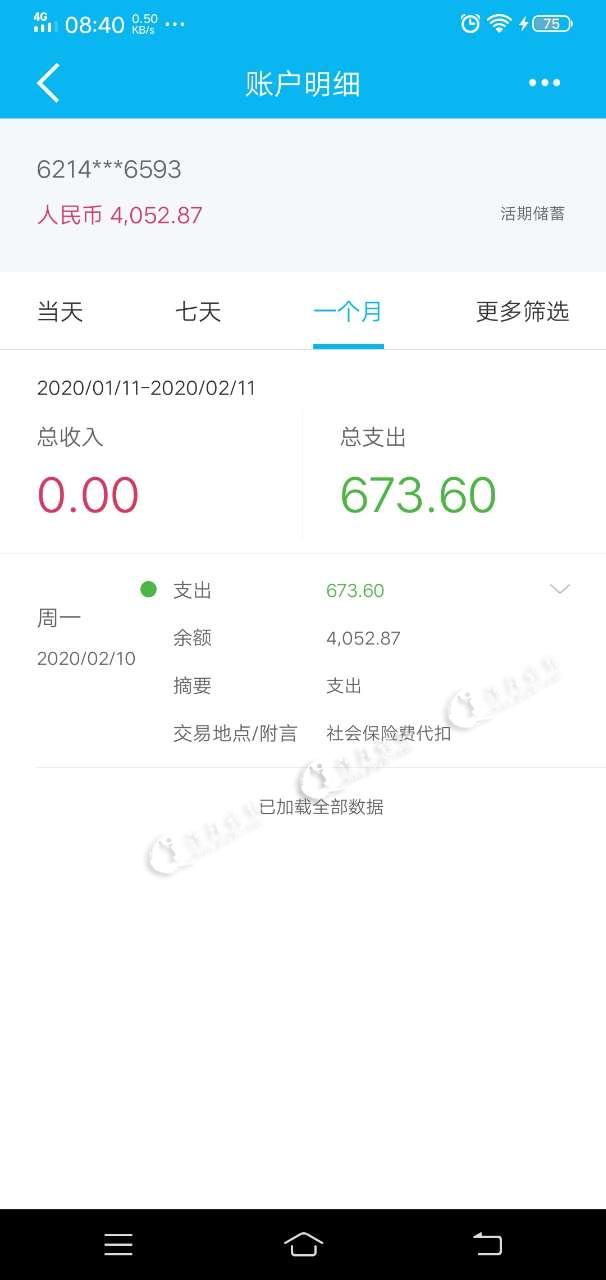Open recent apps from navigation bar
The height and width of the screenshot is (1280, 606).
pyautogui.click(x=118, y=1243)
